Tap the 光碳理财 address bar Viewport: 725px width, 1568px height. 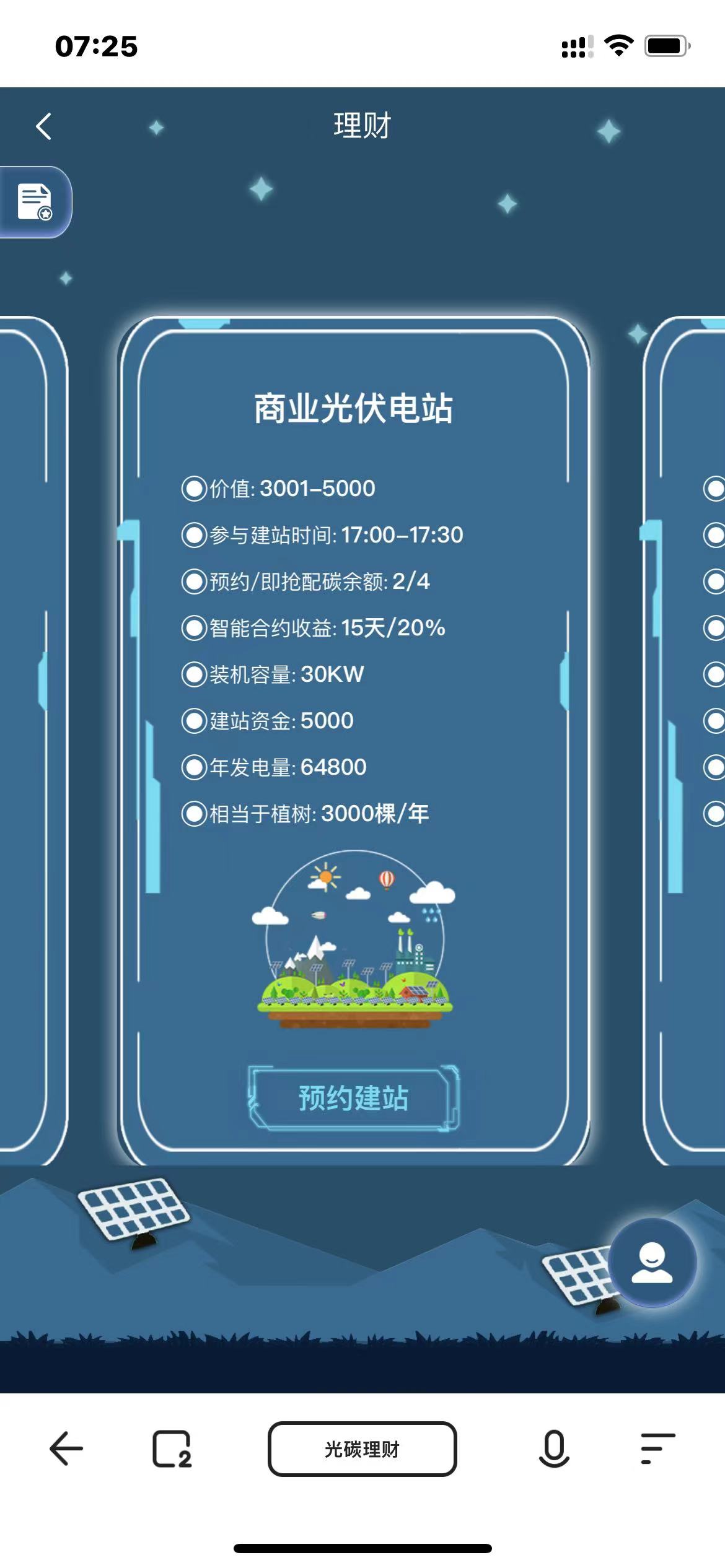[362, 1449]
